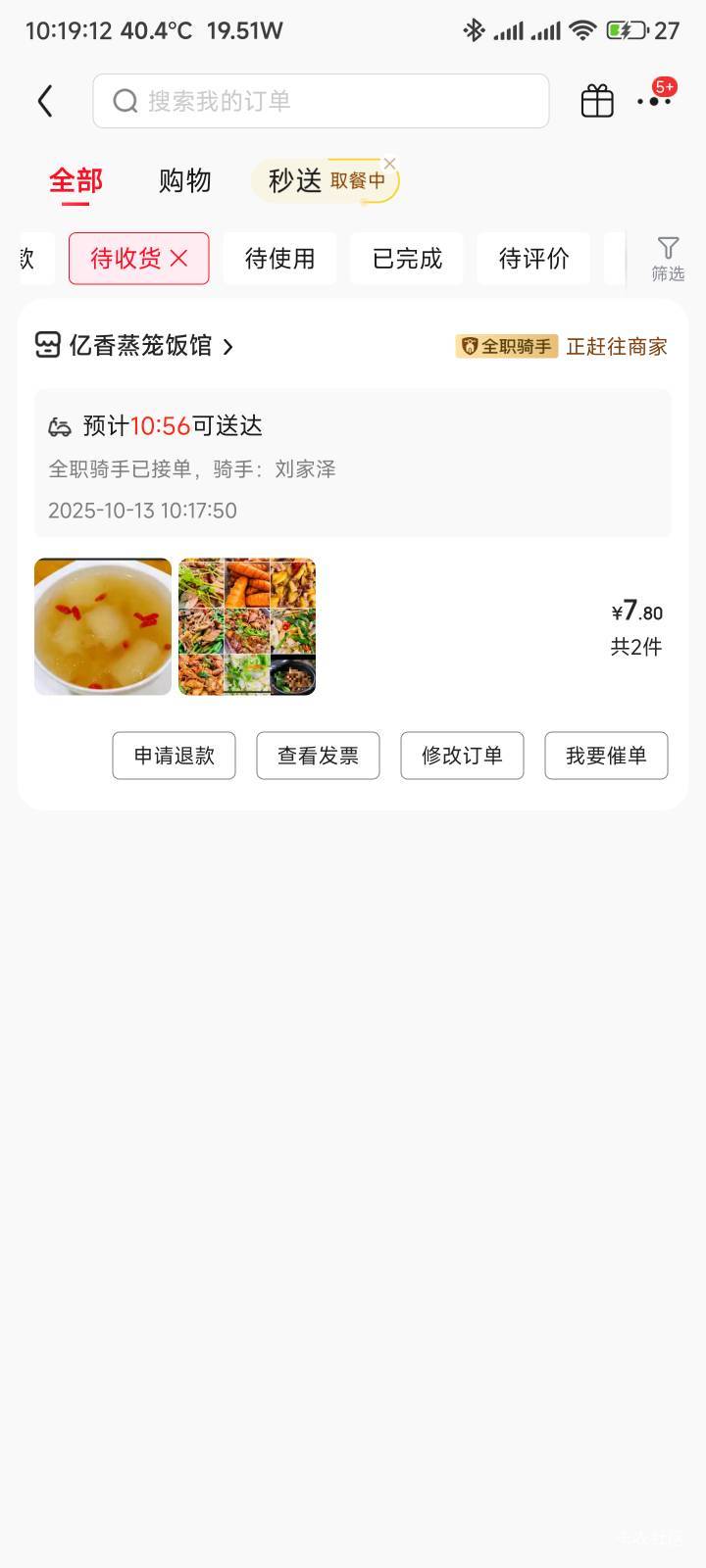Hit 我要催单 to rush the order
The image size is (706, 1568).
(x=606, y=756)
